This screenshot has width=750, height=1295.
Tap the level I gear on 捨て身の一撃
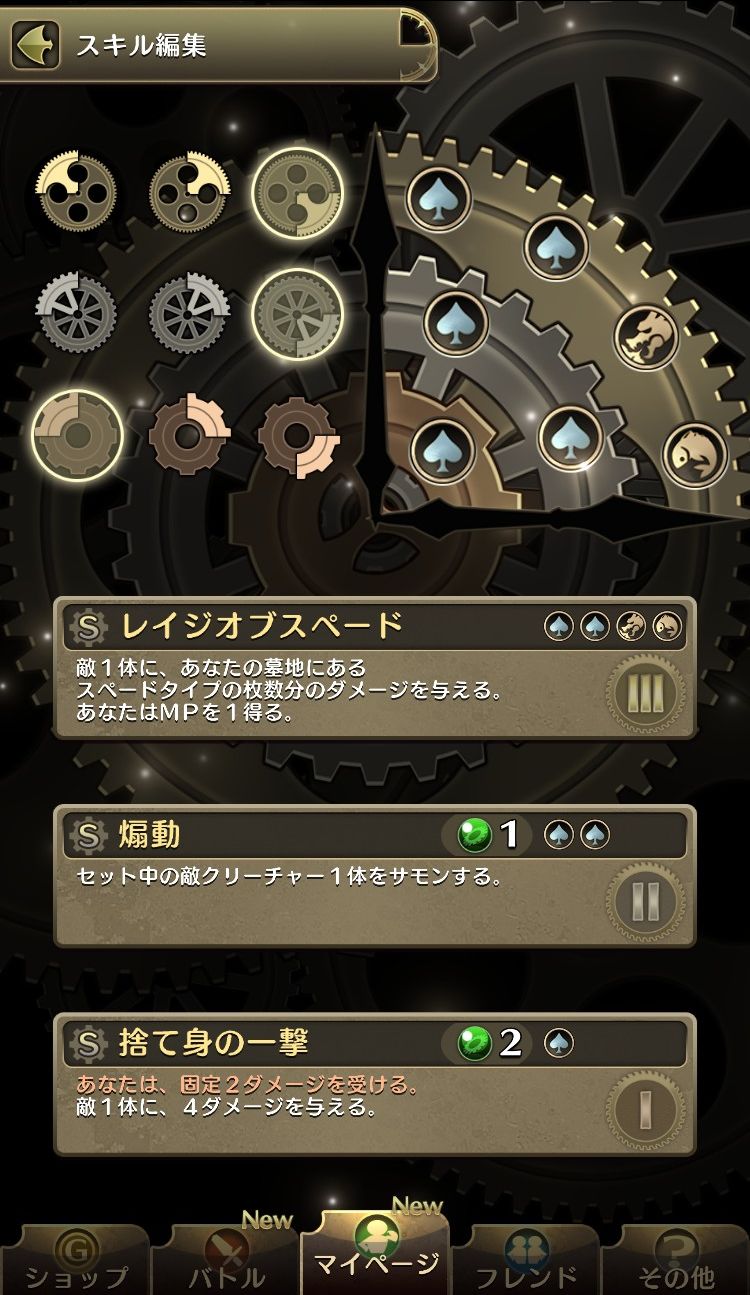click(647, 1107)
